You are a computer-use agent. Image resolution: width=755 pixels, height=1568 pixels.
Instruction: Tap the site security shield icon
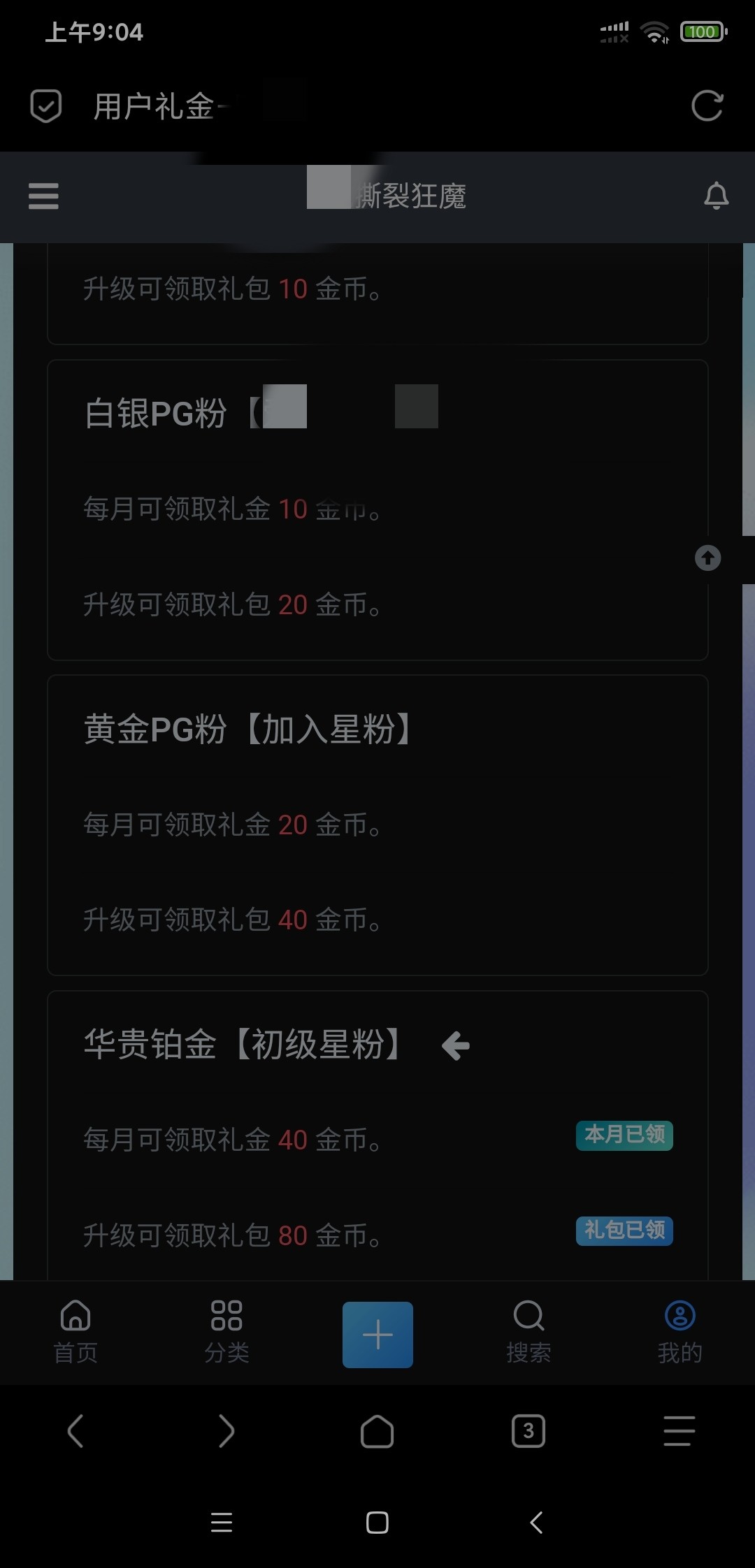pyautogui.click(x=46, y=106)
